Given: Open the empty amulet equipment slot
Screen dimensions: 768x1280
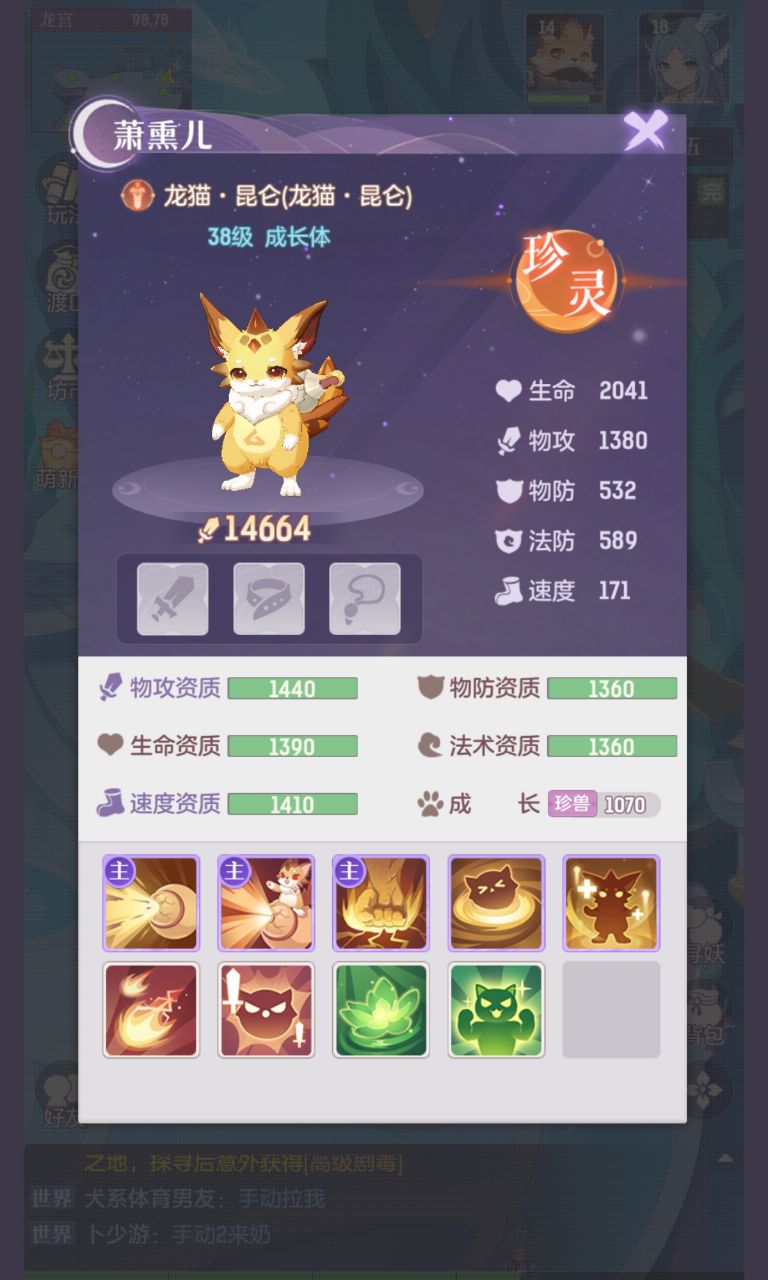Looking at the screenshot, I should point(365,599).
